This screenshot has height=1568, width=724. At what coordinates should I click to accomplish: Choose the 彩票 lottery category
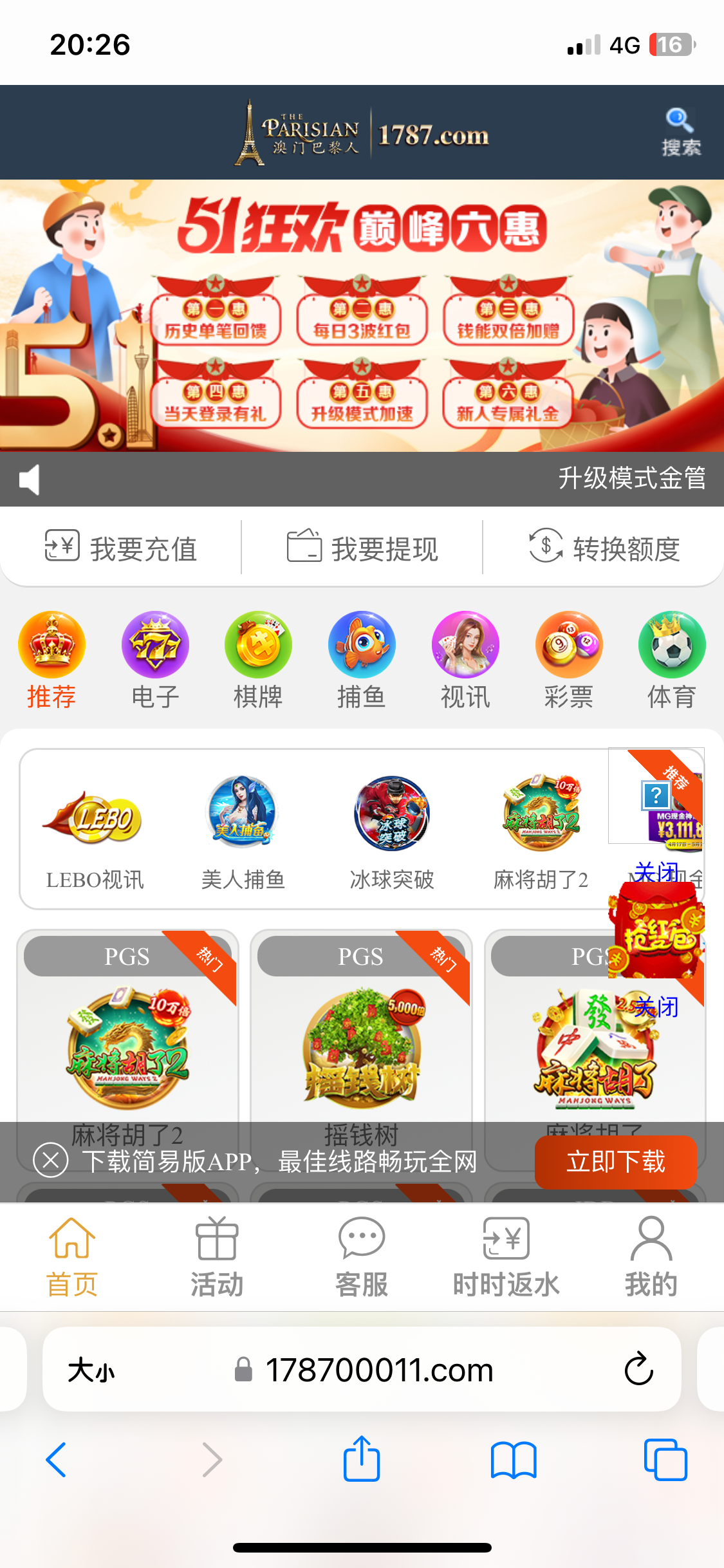point(569,660)
